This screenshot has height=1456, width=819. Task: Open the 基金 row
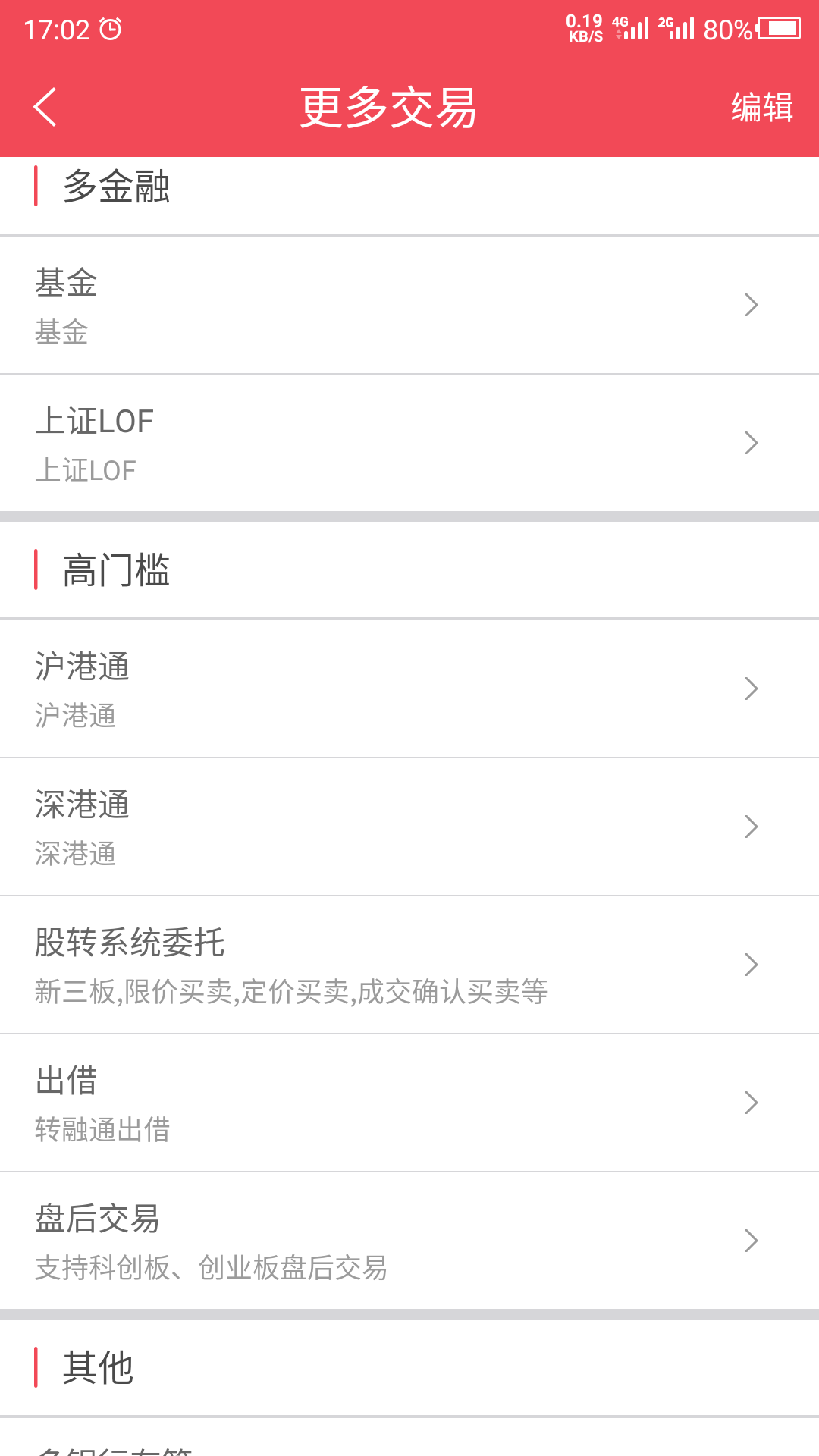tap(409, 305)
